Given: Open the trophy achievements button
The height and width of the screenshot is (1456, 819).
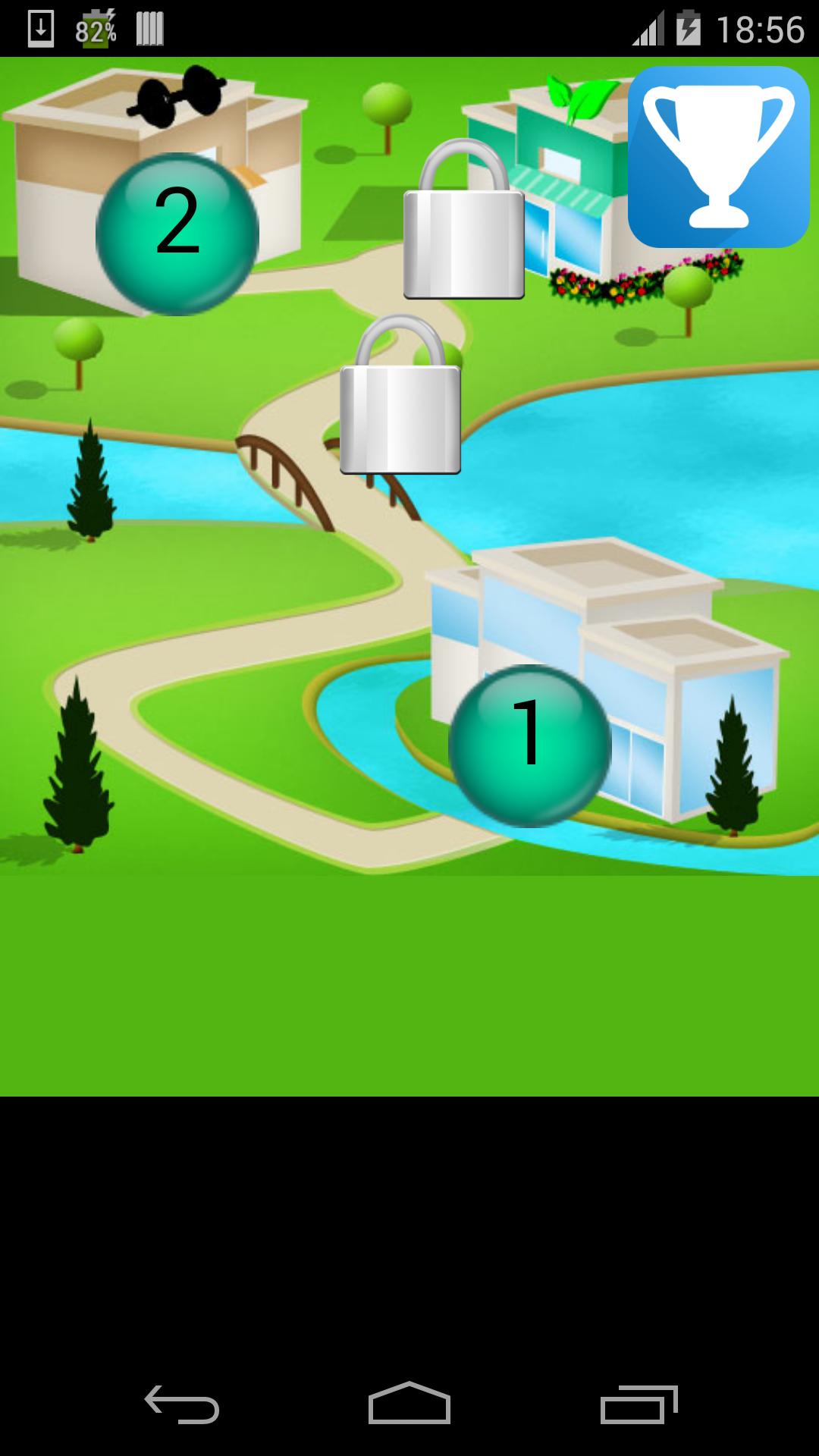Looking at the screenshot, I should coord(718,157).
